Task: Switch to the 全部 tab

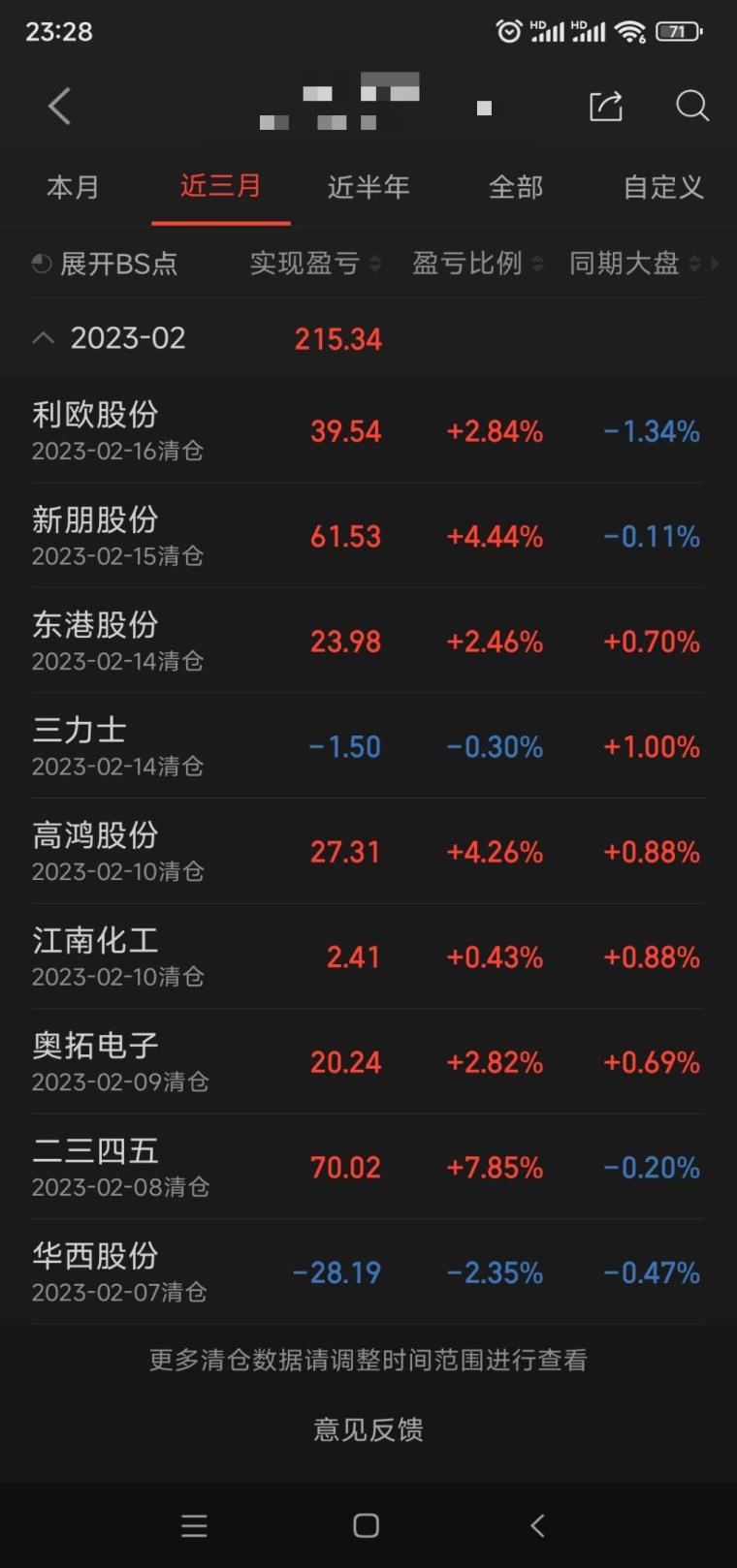Action: pyautogui.click(x=516, y=186)
